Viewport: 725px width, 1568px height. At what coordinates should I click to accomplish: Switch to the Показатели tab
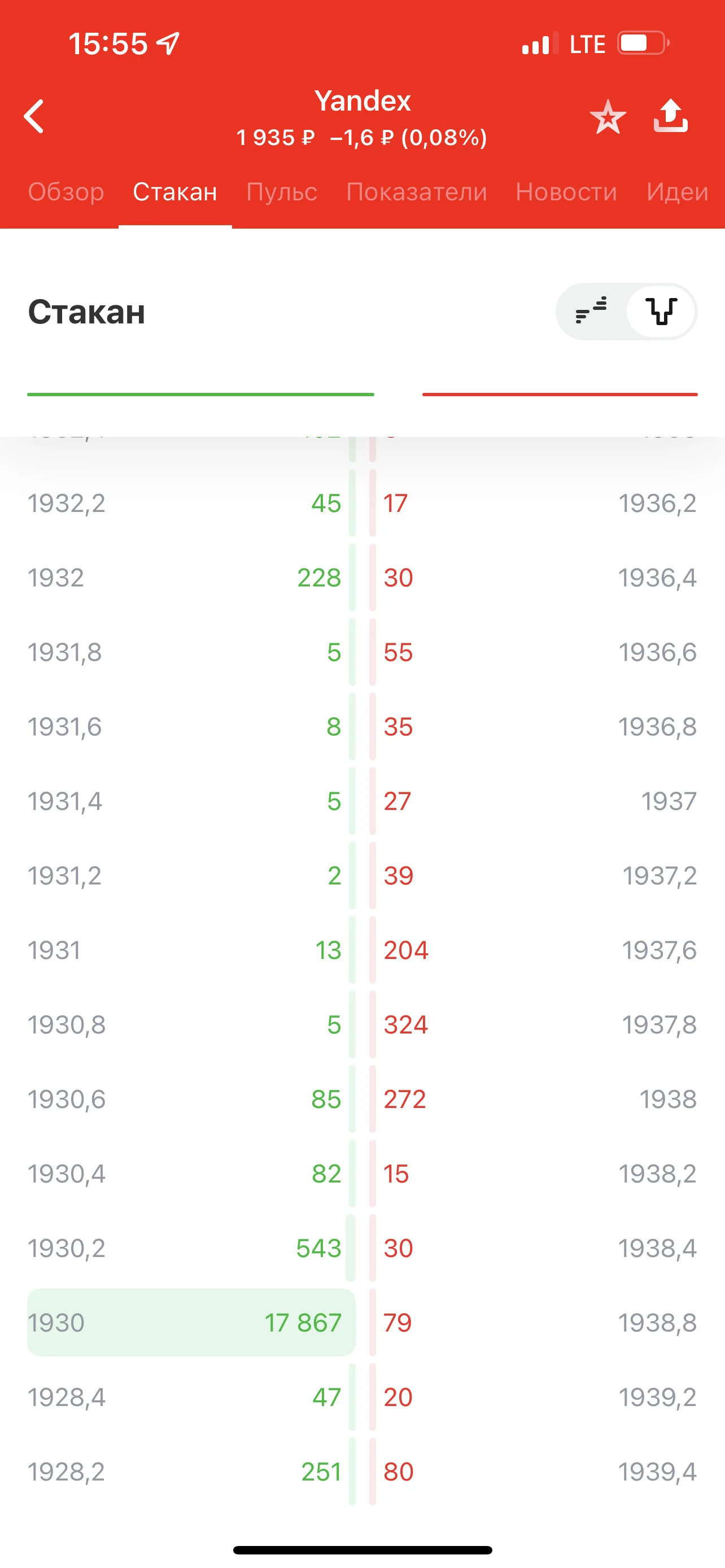[x=416, y=192]
